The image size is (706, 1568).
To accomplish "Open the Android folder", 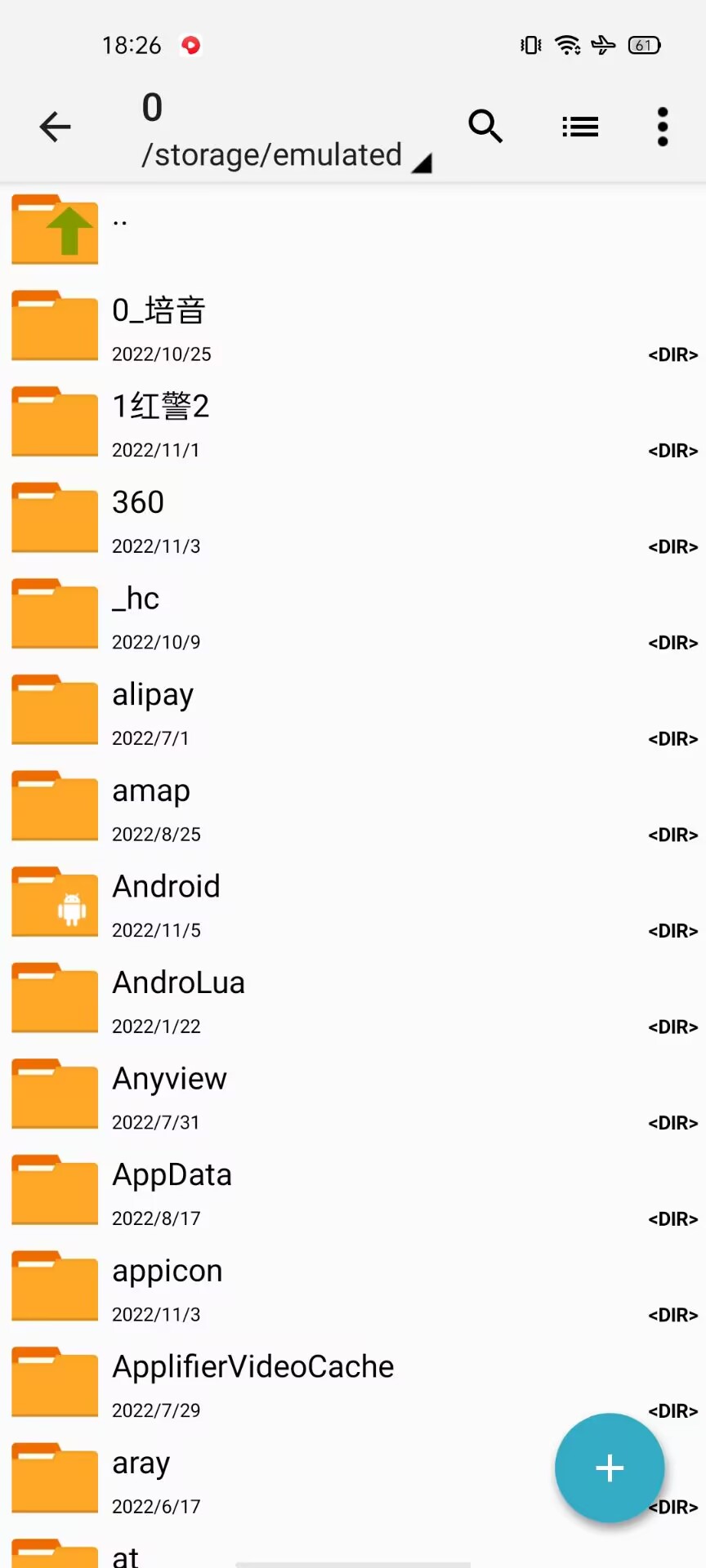I will 353,902.
